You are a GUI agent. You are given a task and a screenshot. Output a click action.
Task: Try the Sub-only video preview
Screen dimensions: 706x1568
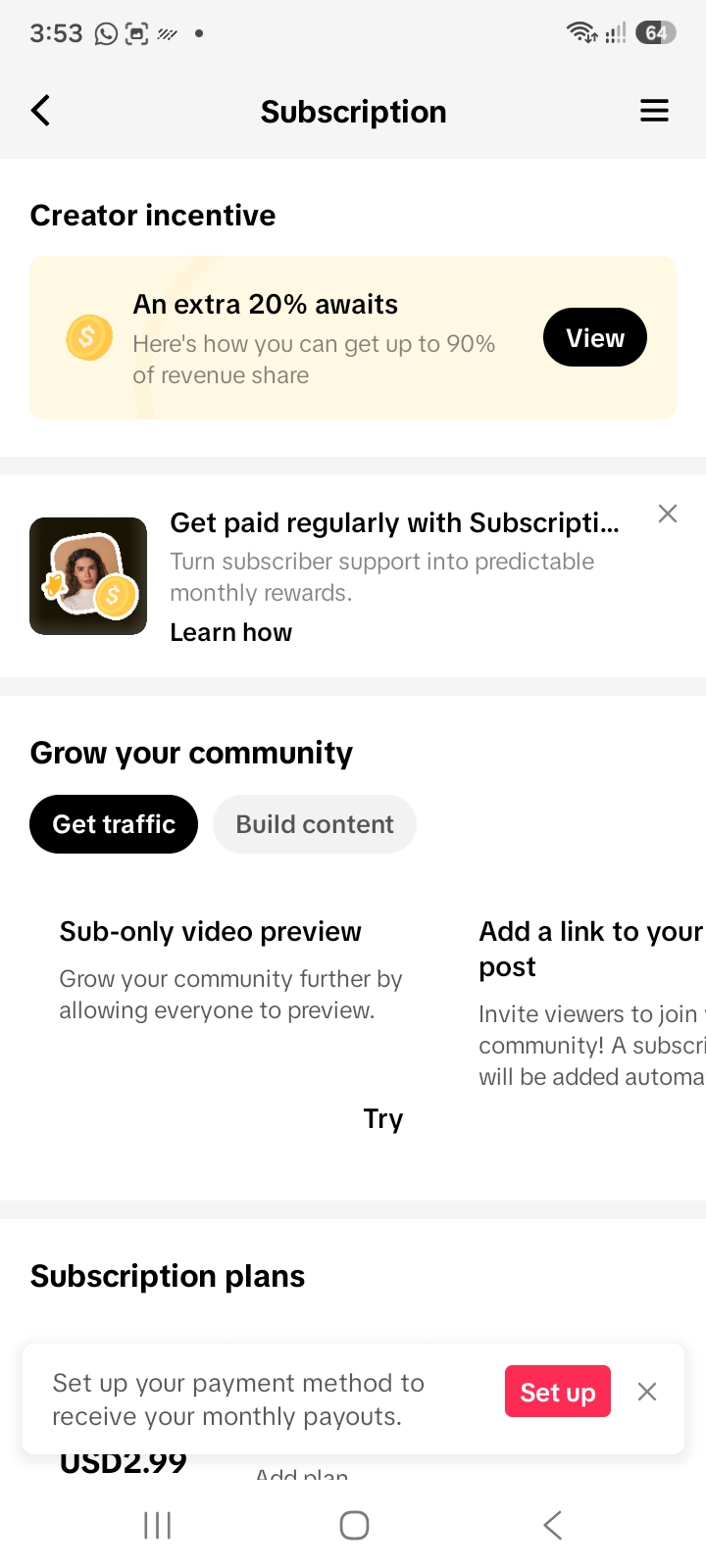383,1119
